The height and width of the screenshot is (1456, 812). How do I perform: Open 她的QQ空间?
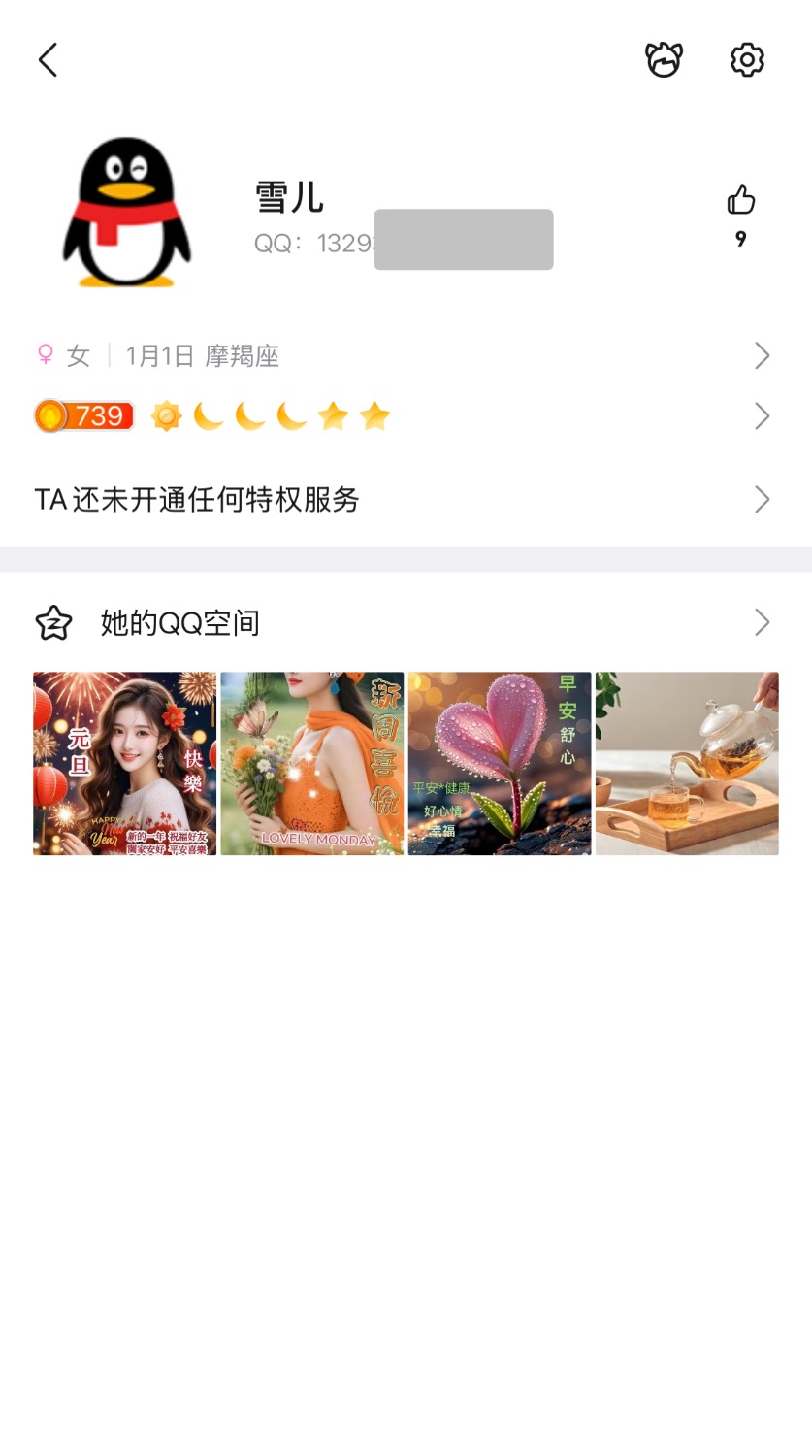(406, 622)
